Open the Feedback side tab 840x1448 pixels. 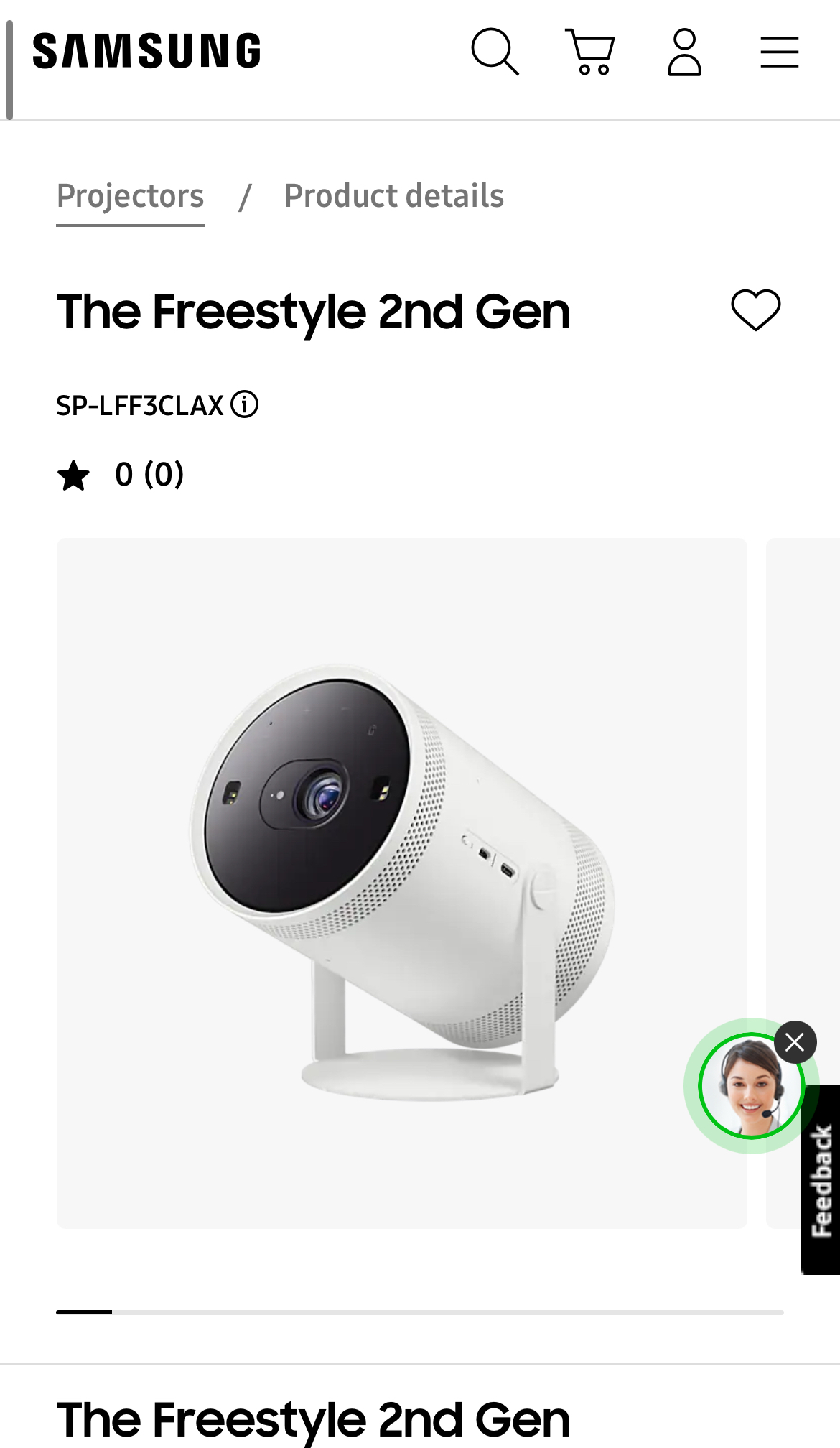821,1179
